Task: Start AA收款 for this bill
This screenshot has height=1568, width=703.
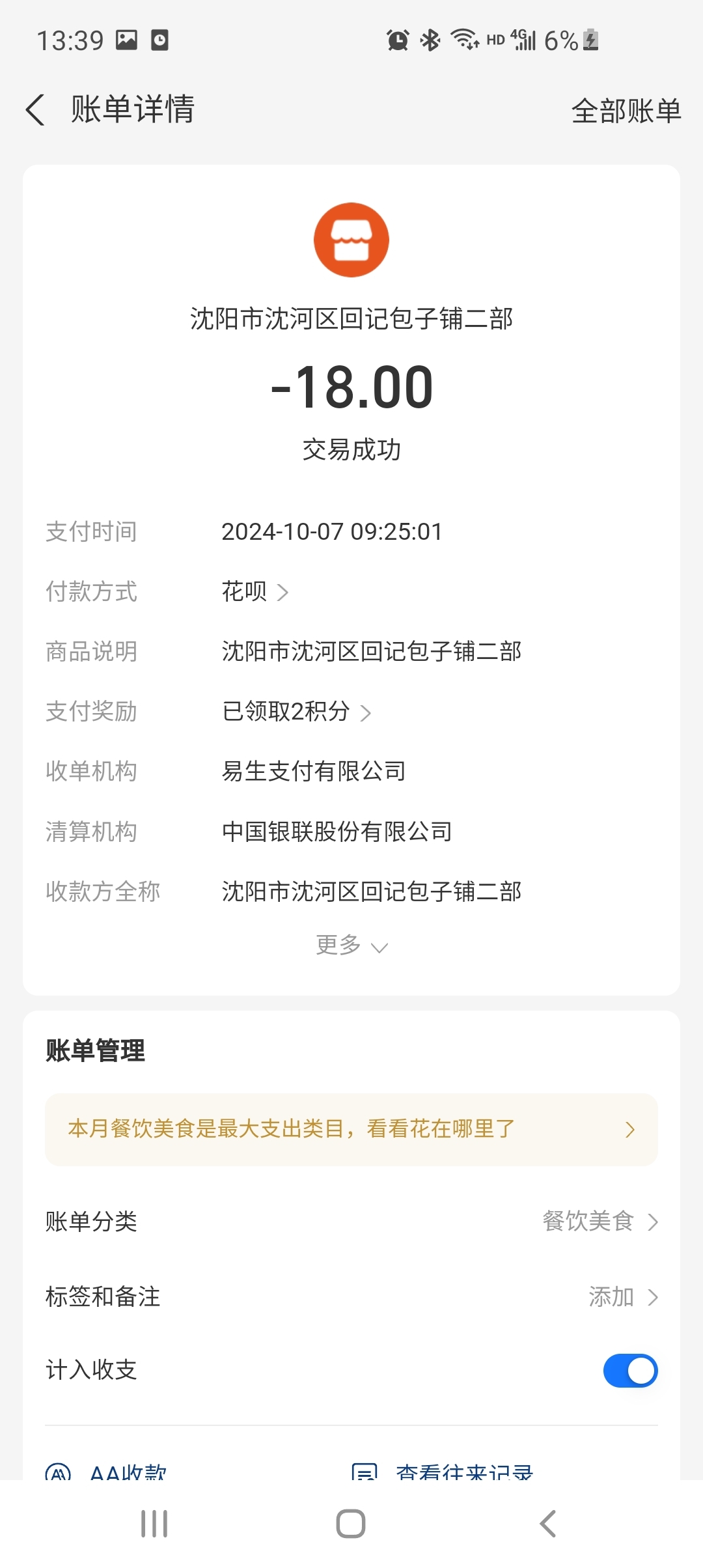Action: (107, 1472)
